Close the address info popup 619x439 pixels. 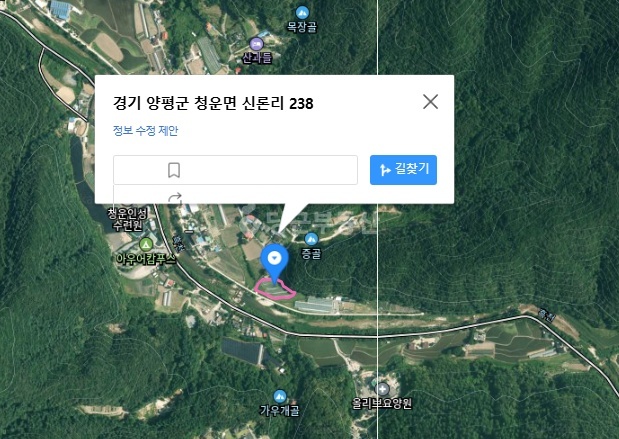431,101
